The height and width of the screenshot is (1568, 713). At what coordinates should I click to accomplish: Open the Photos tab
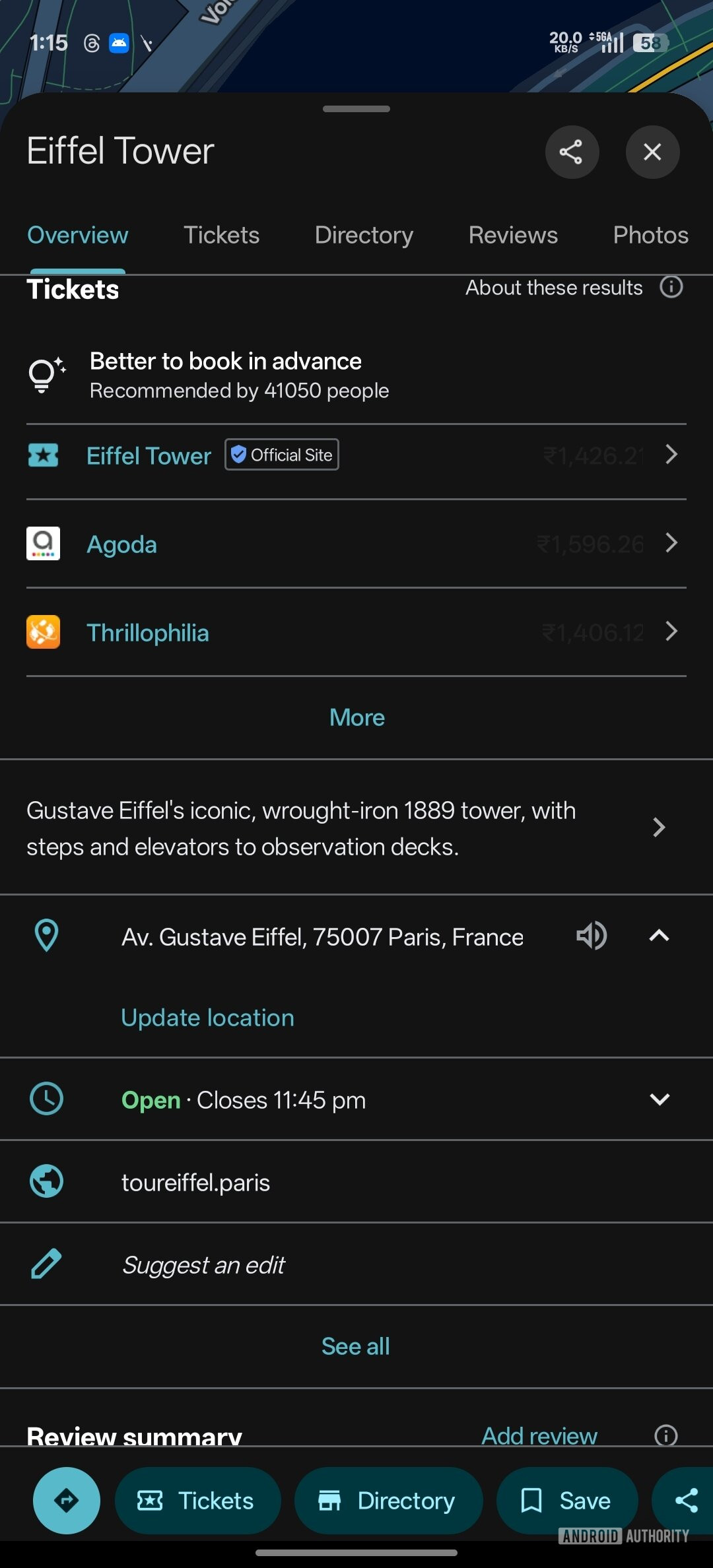point(650,235)
